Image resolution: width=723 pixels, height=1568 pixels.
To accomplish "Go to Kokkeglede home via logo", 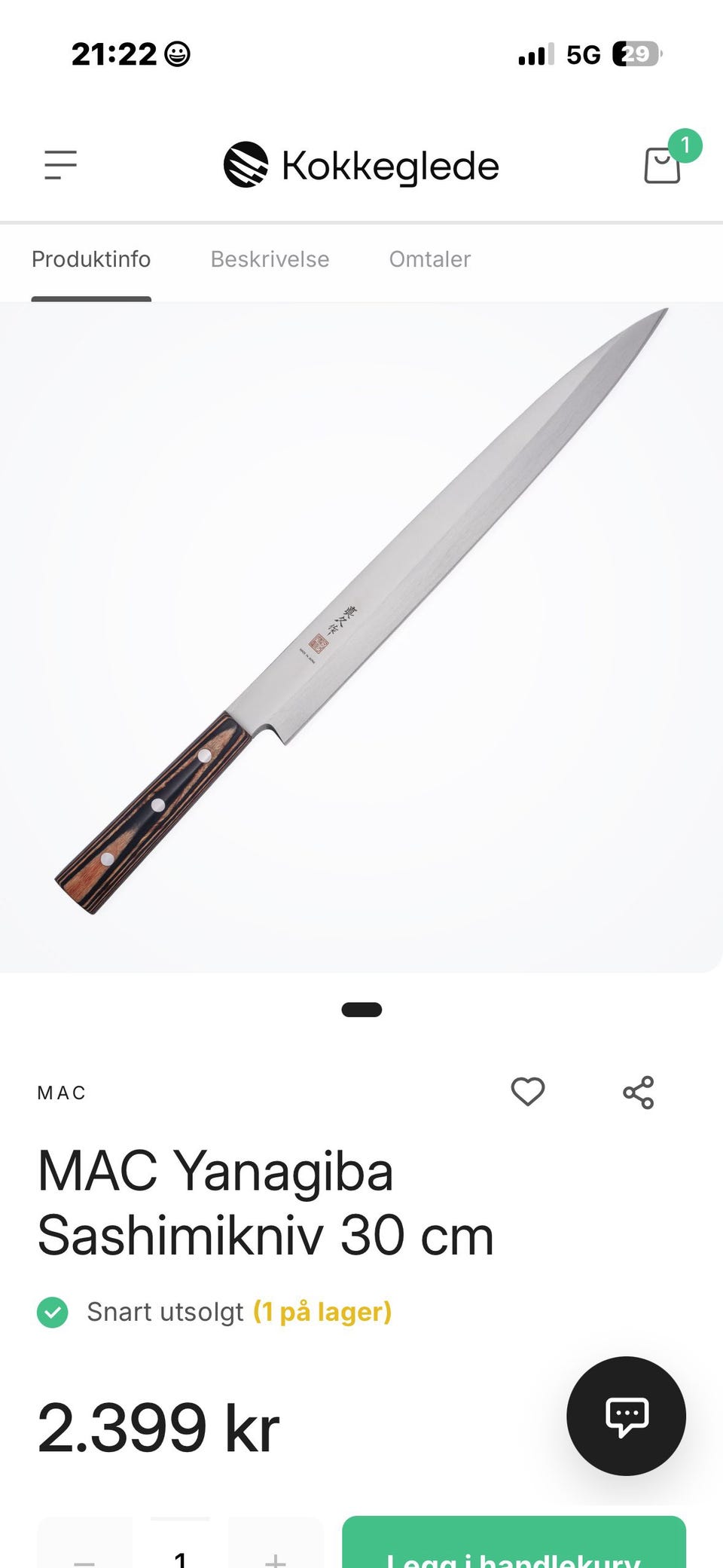I will coord(361,165).
